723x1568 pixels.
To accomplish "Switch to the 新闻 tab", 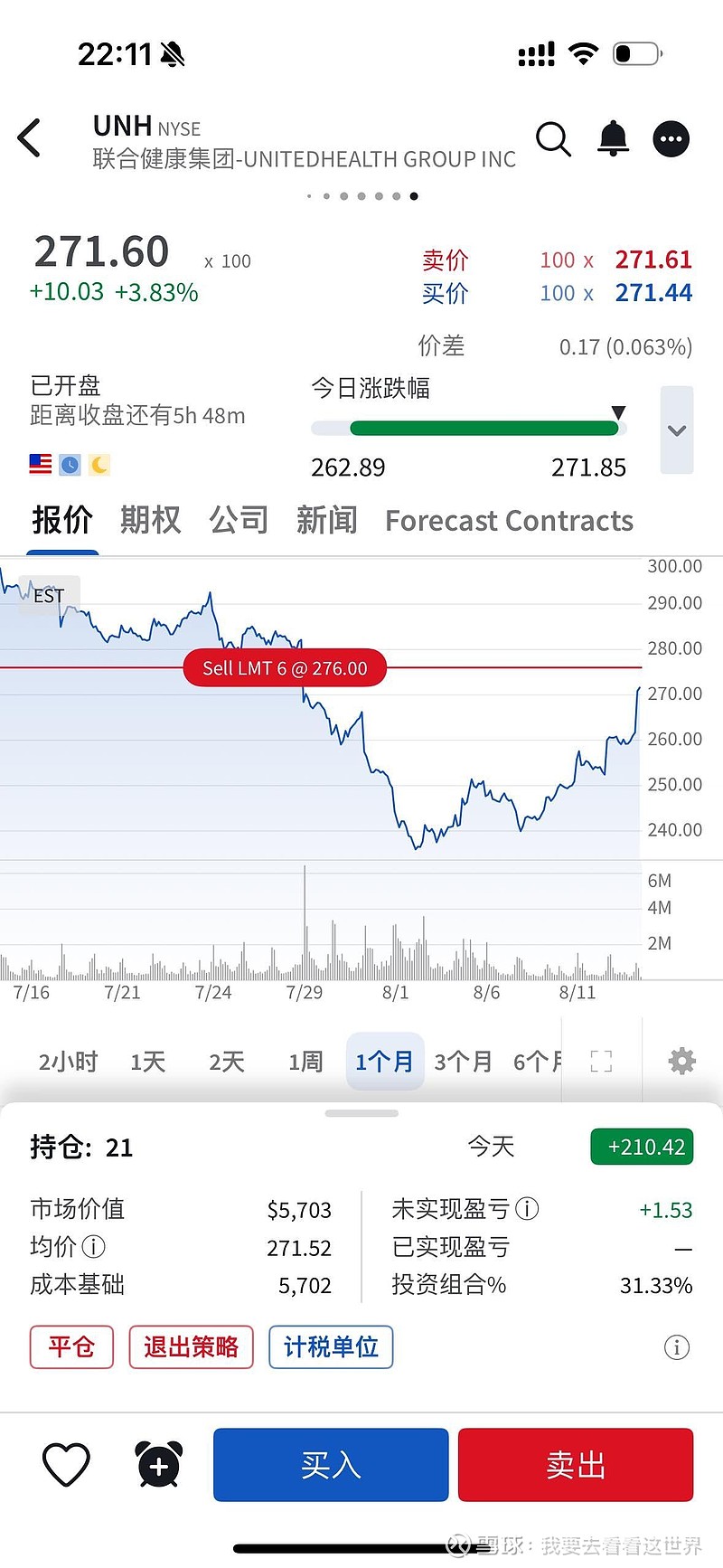I will pyautogui.click(x=327, y=520).
